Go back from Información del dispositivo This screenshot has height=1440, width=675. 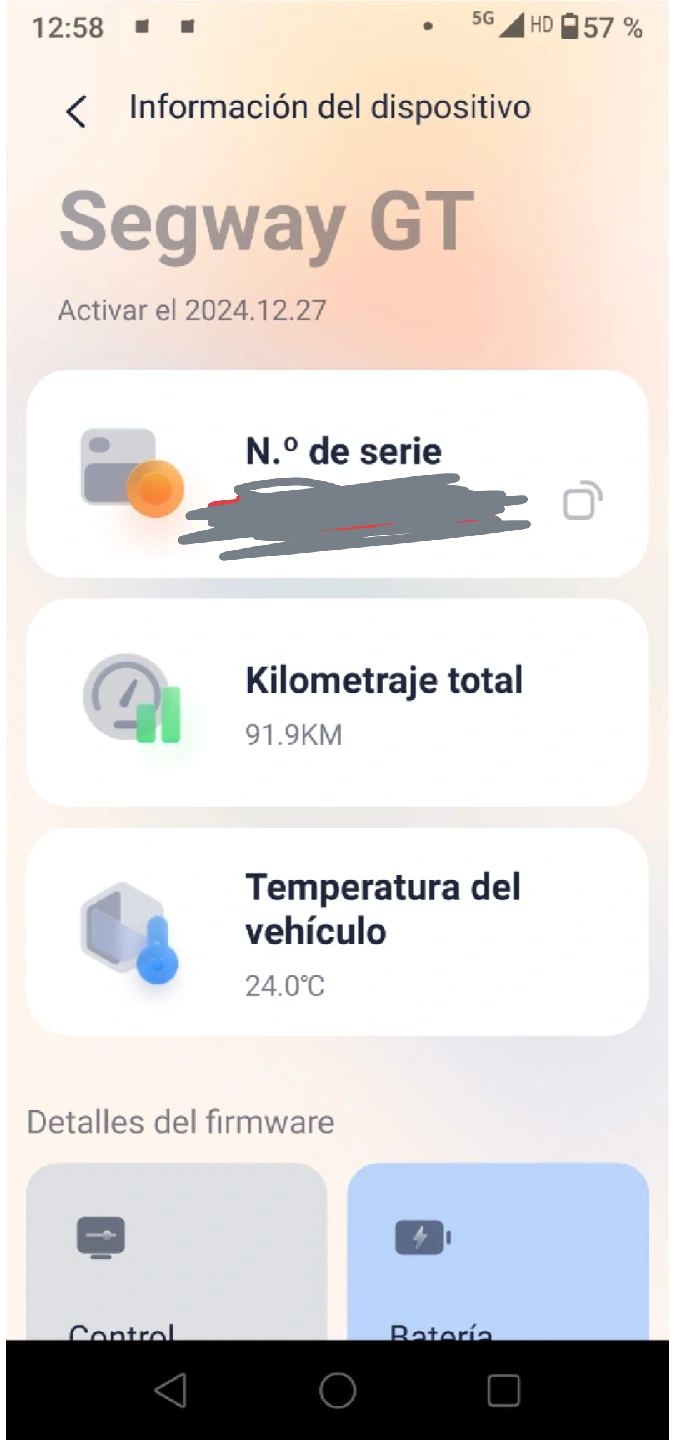pyautogui.click(x=76, y=110)
